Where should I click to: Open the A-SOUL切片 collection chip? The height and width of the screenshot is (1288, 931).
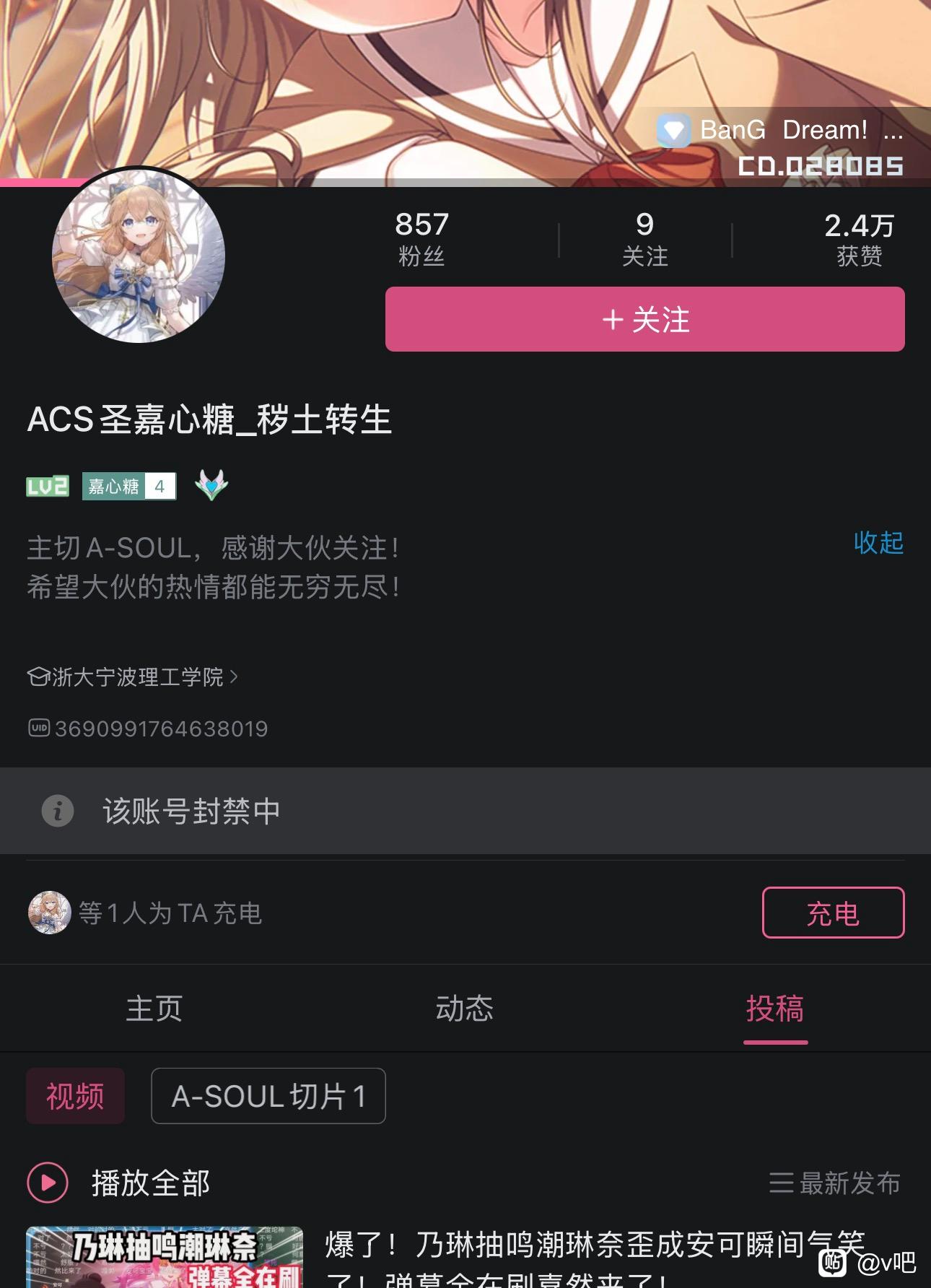pyautogui.click(x=268, y=1096)
